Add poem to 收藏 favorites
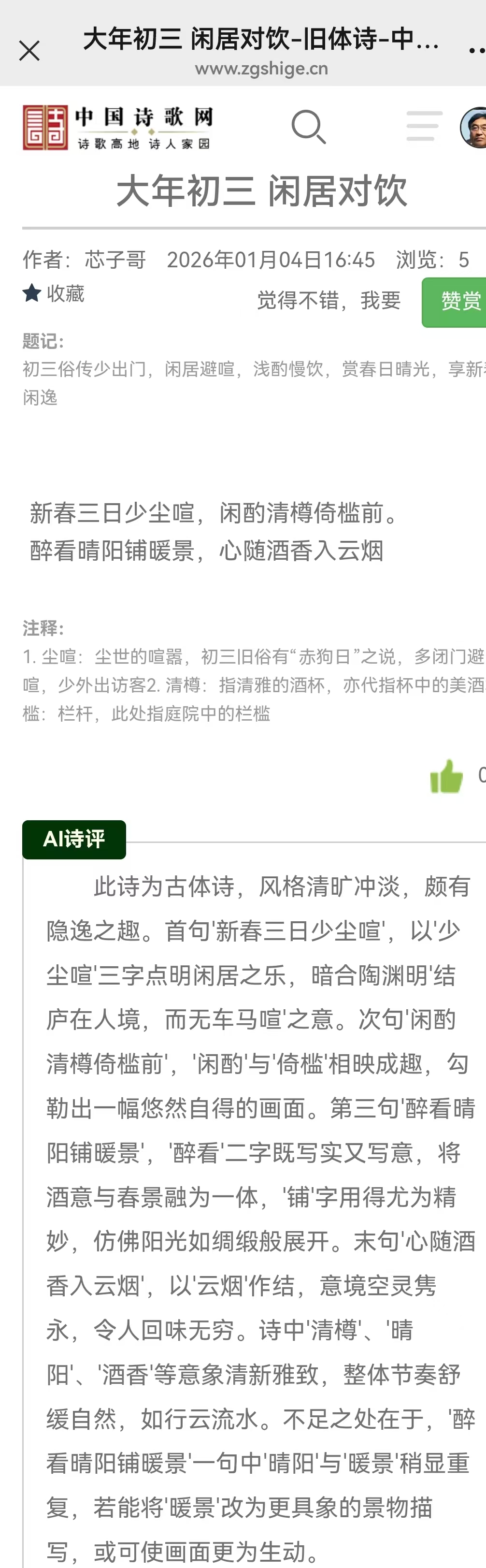 point(54,294)
